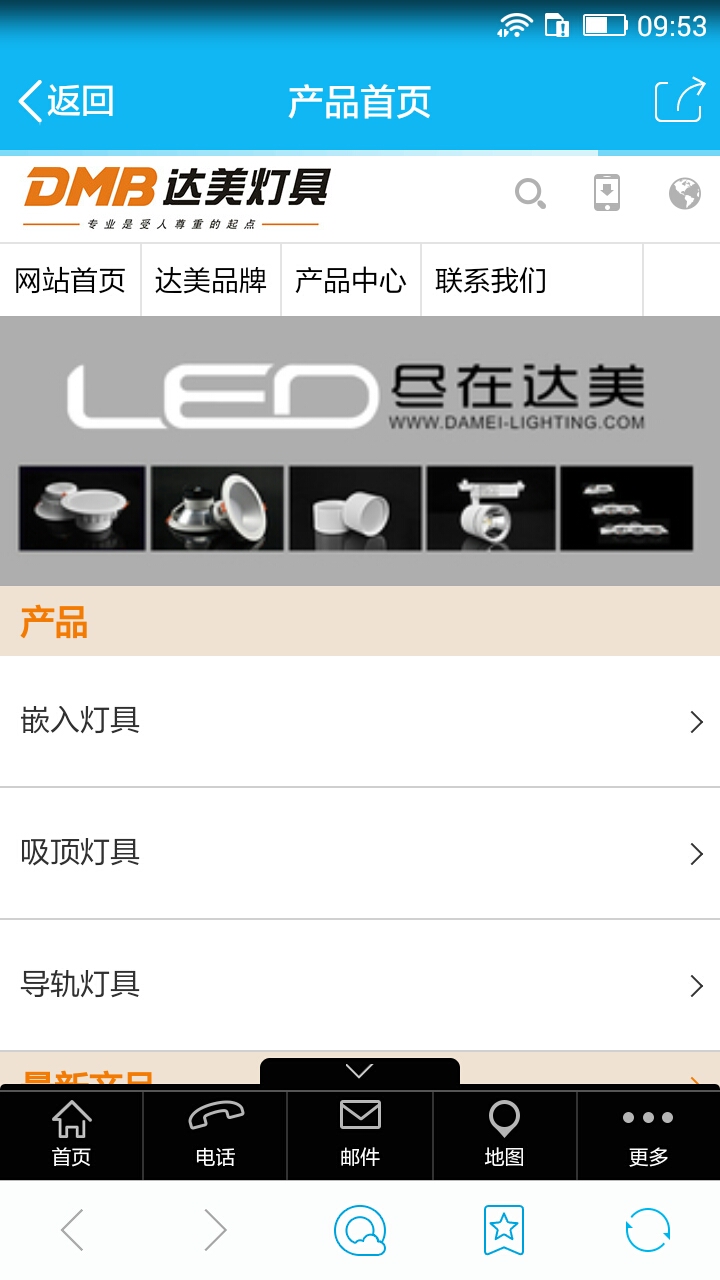
Task: Open the 嵌入灯具 category
Action: (360, 721)
